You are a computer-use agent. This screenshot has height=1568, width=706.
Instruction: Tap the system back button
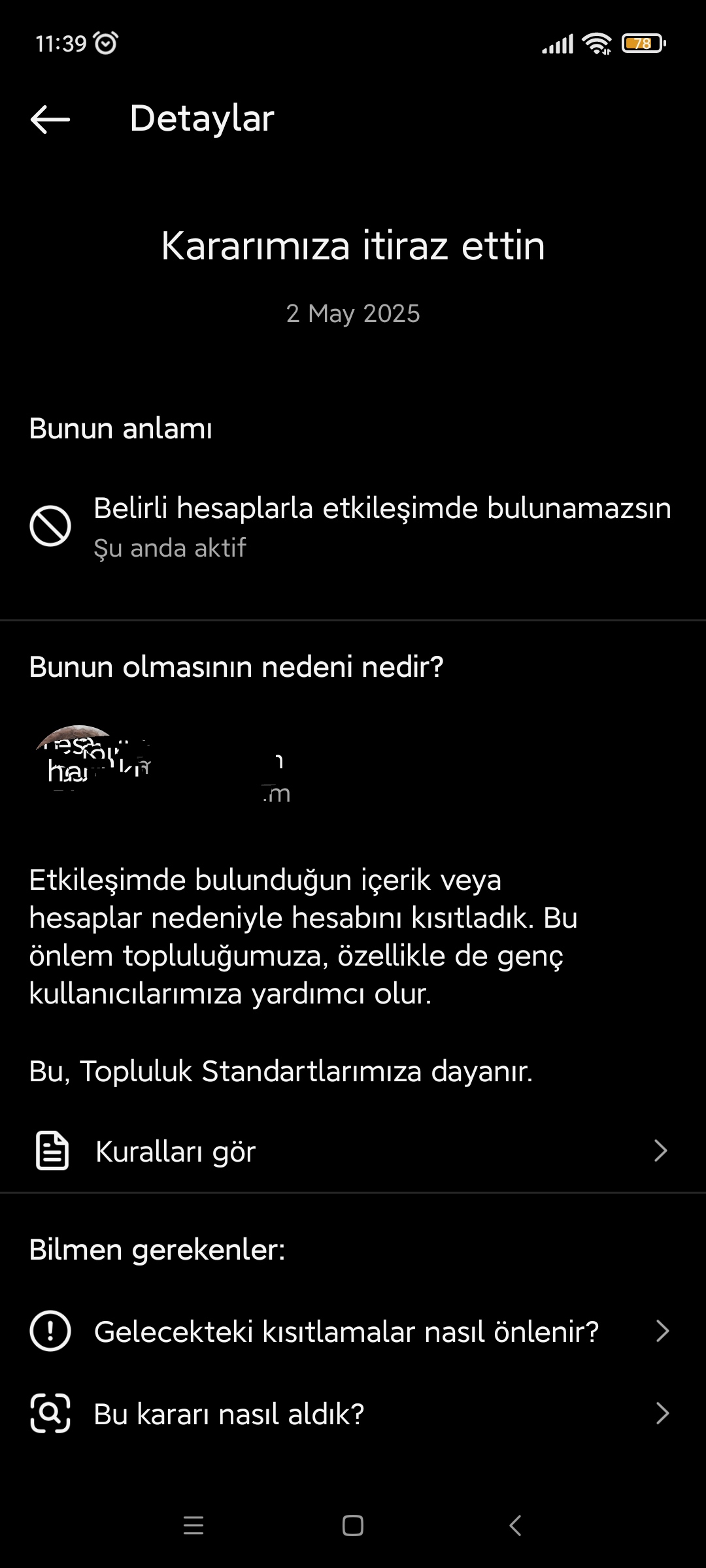coord(515,1526)
